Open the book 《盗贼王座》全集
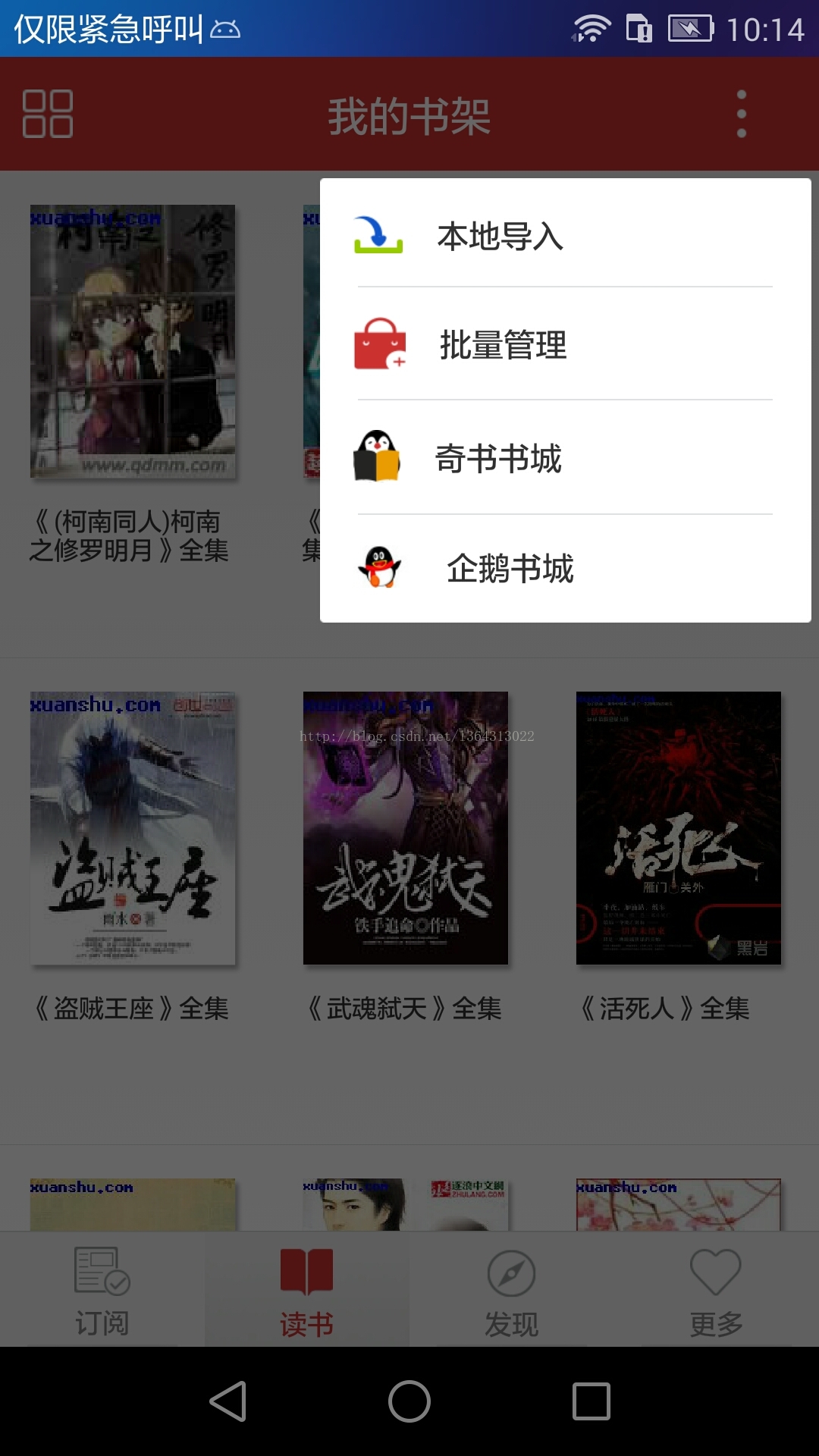This screenshot has height=1456, width=819. coord(133,828)
